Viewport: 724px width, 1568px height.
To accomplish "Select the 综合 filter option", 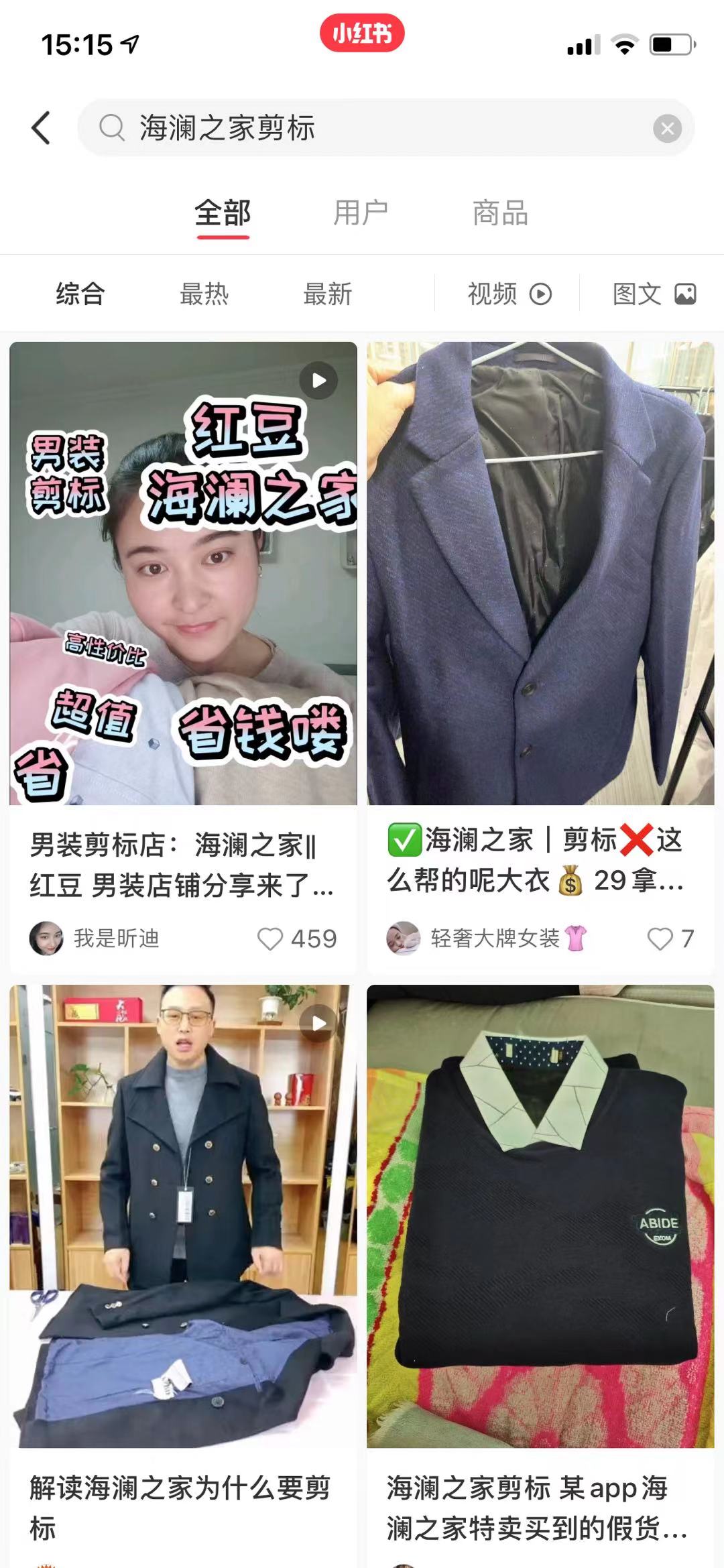I will pos(80,293).
